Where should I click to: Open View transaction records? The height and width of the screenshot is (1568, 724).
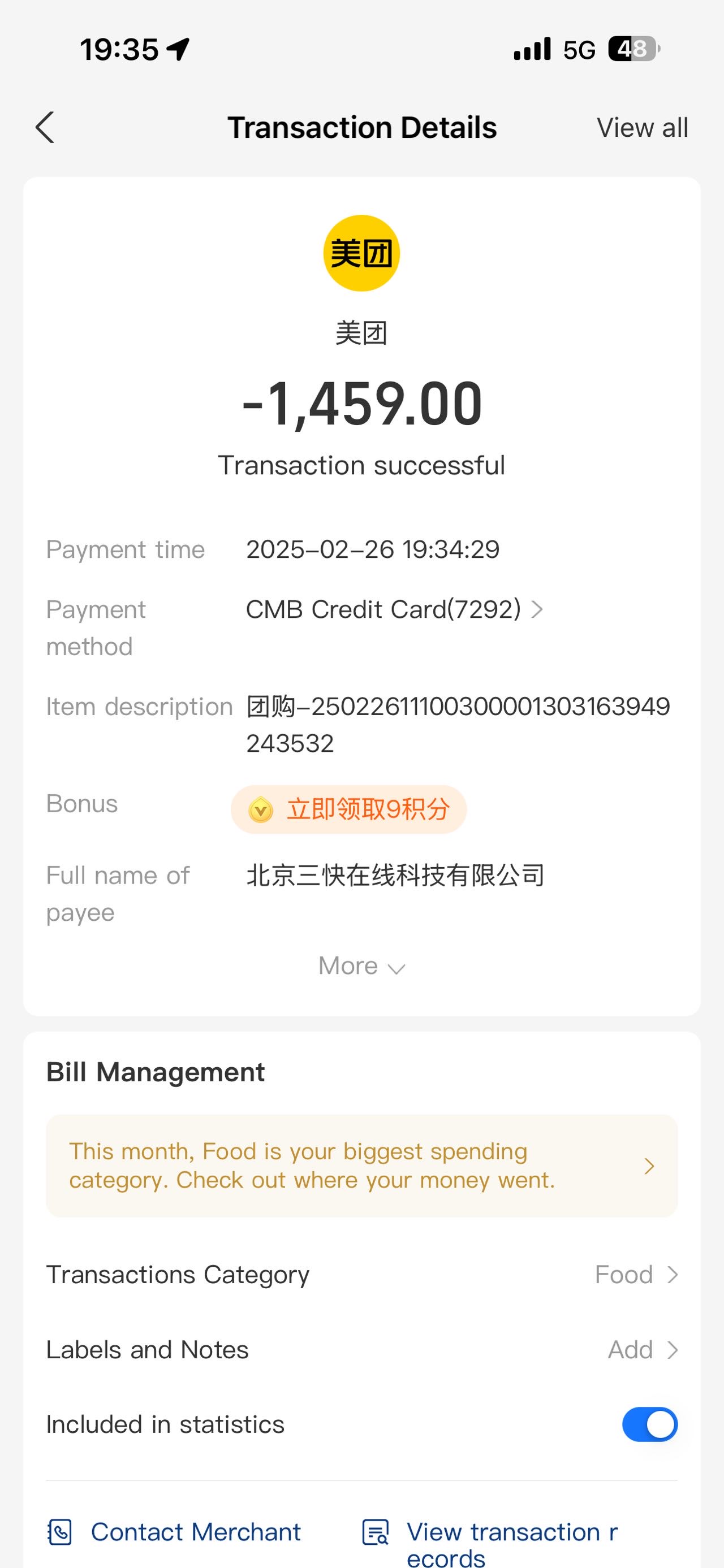(491, 1543)
